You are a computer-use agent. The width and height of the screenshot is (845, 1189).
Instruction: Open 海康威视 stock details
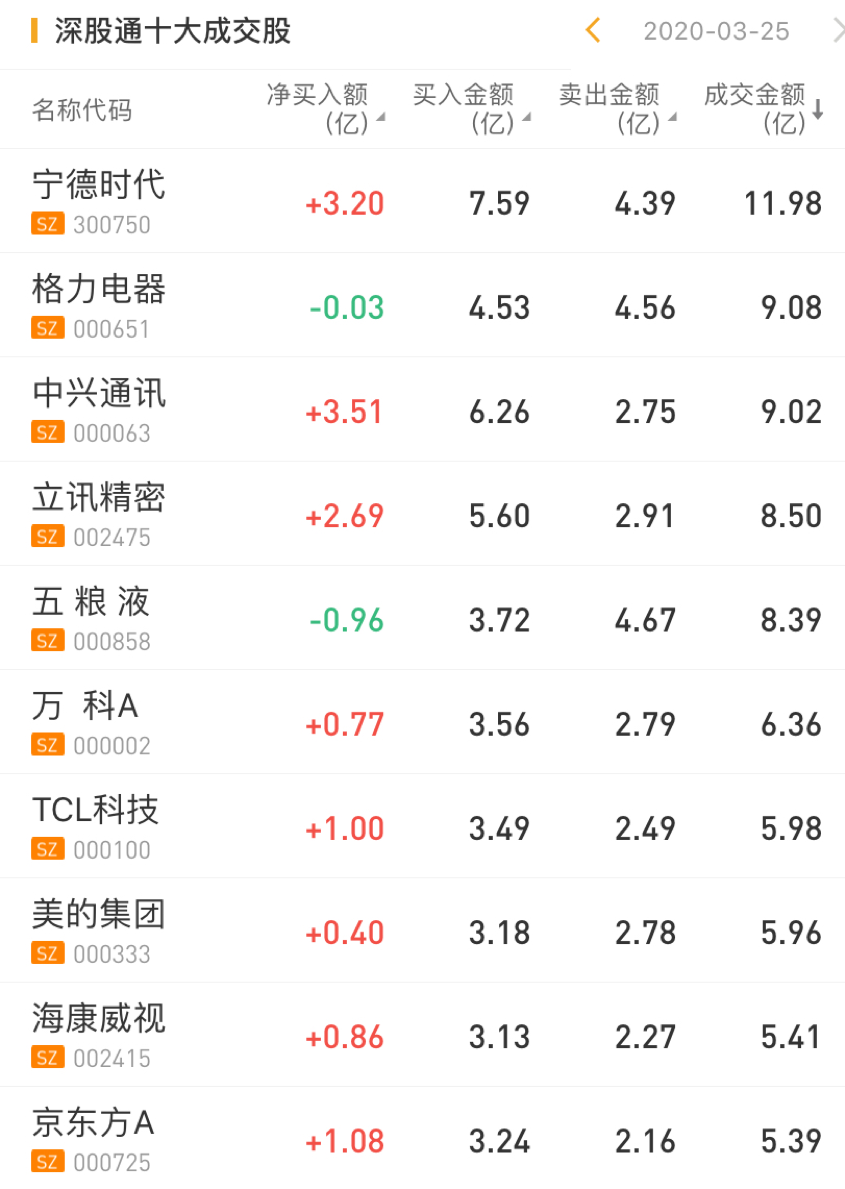point(99,1034)
